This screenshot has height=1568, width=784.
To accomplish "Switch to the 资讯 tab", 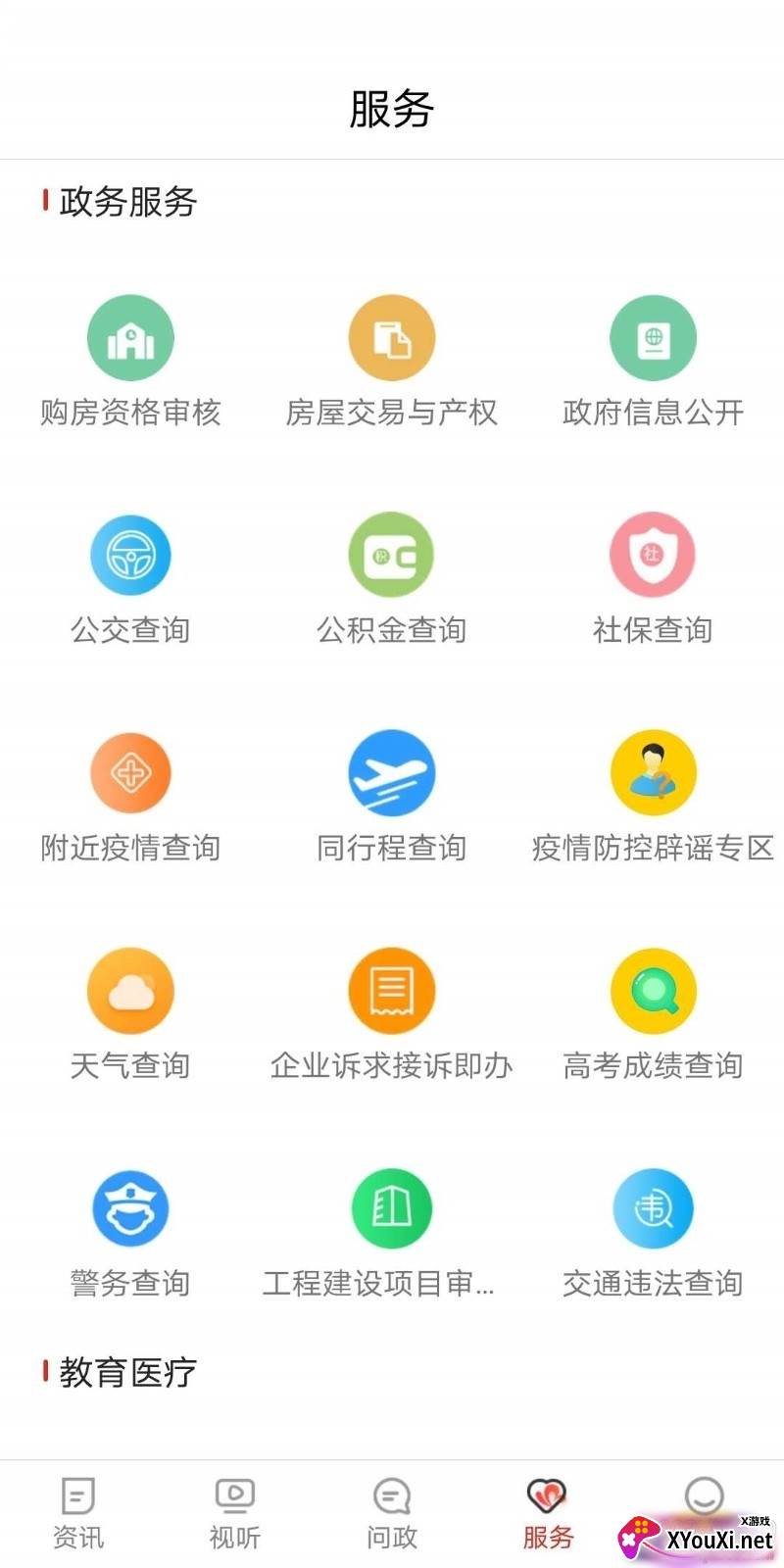I will coord(78,1512).
